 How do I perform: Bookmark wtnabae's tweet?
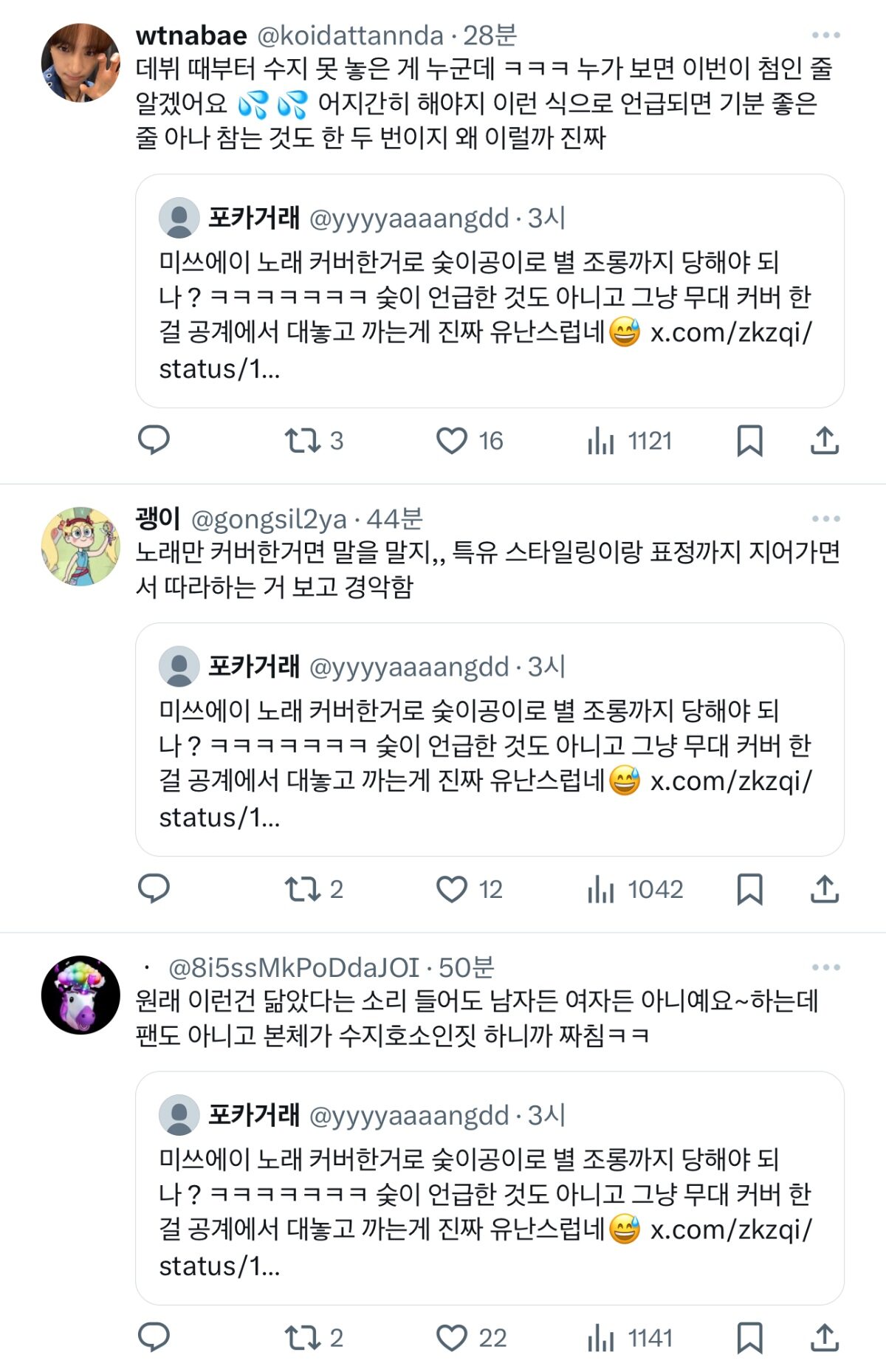point(749,440)
